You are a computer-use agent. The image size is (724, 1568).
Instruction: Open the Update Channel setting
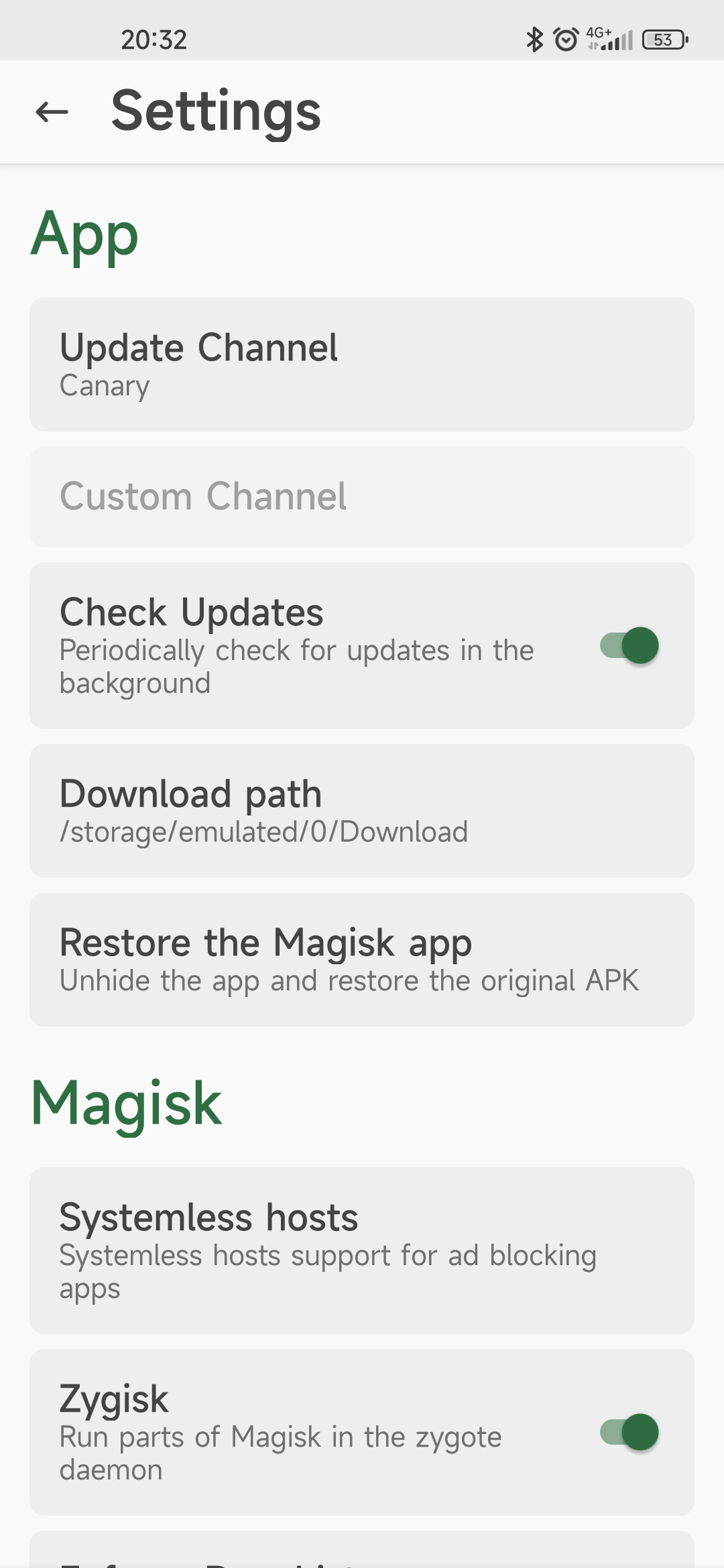(362, 365)
